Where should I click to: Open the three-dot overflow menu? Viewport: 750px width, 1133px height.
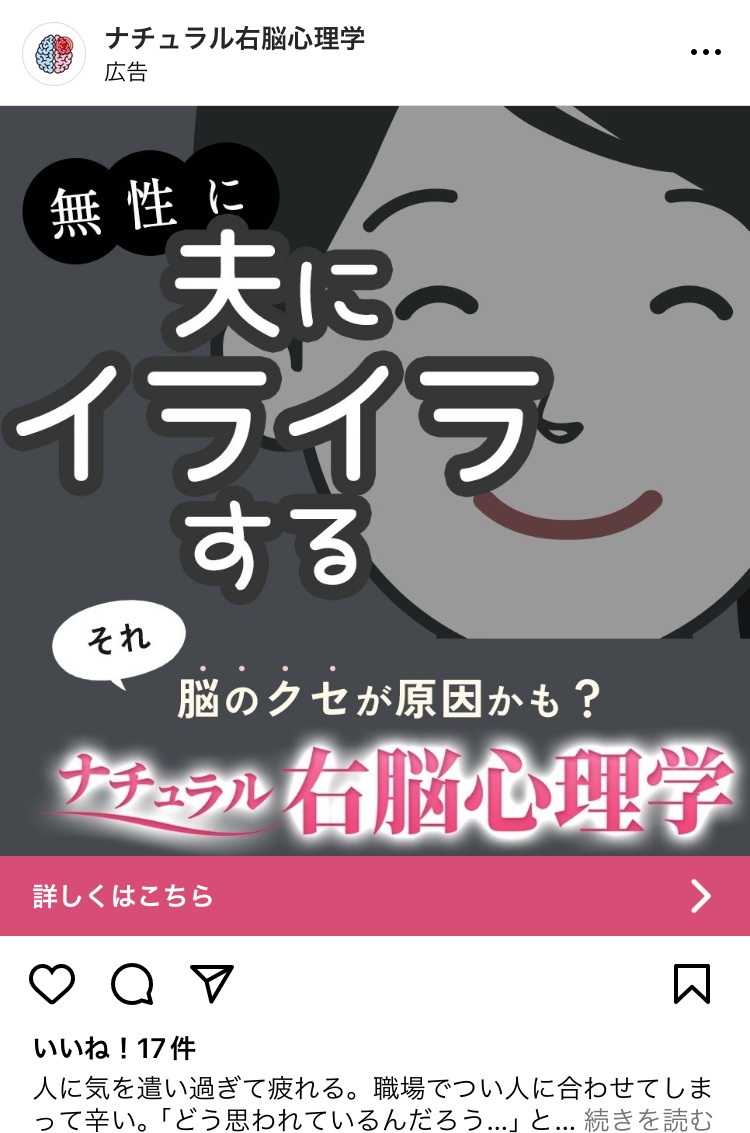[x=705, y=52]
